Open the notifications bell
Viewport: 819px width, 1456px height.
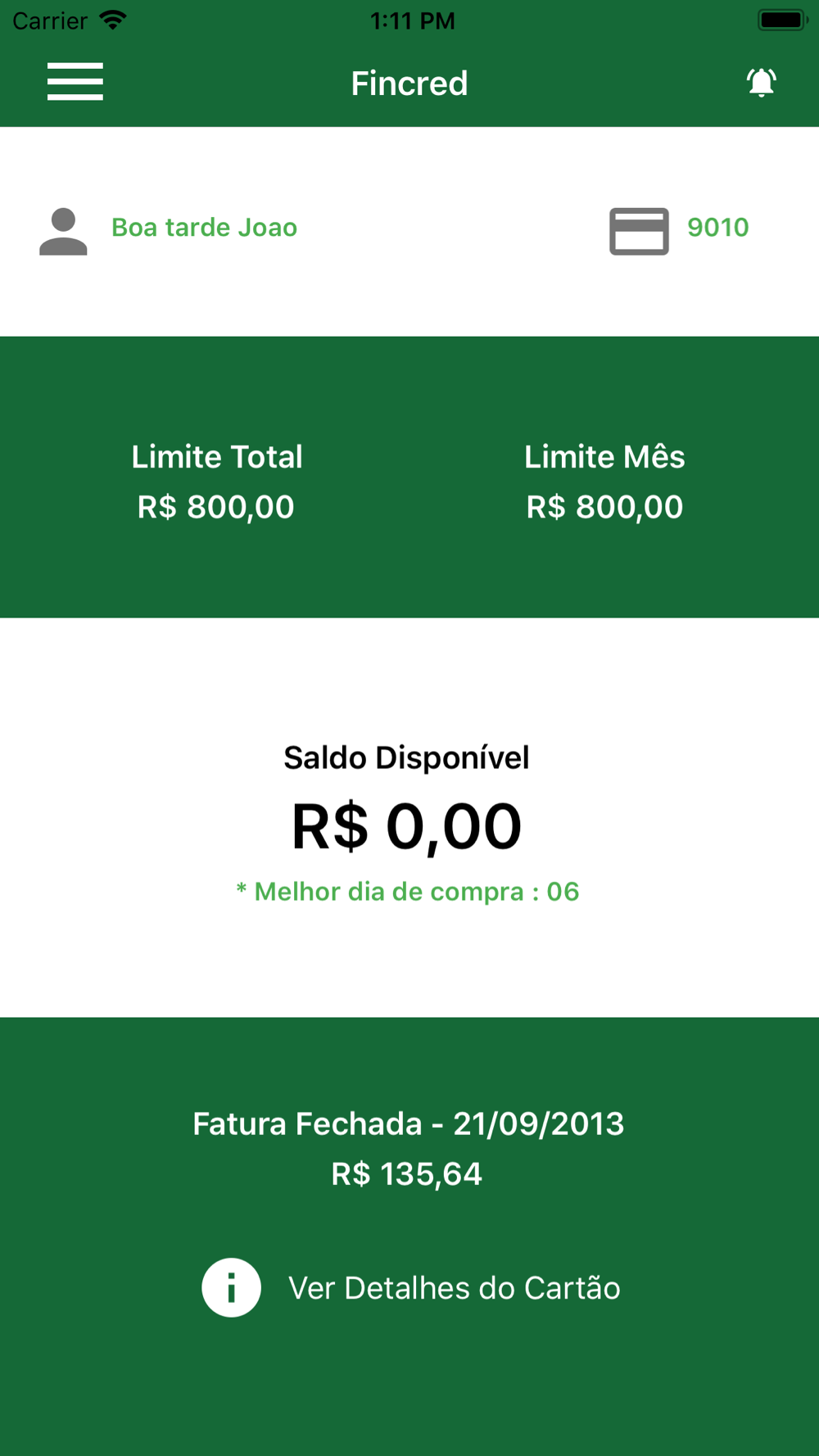coord(761,82)
